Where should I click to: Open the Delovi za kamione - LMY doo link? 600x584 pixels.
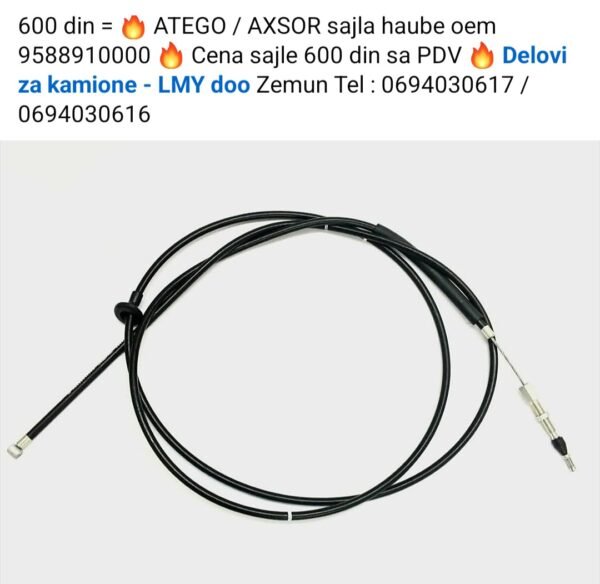[134, 85]
